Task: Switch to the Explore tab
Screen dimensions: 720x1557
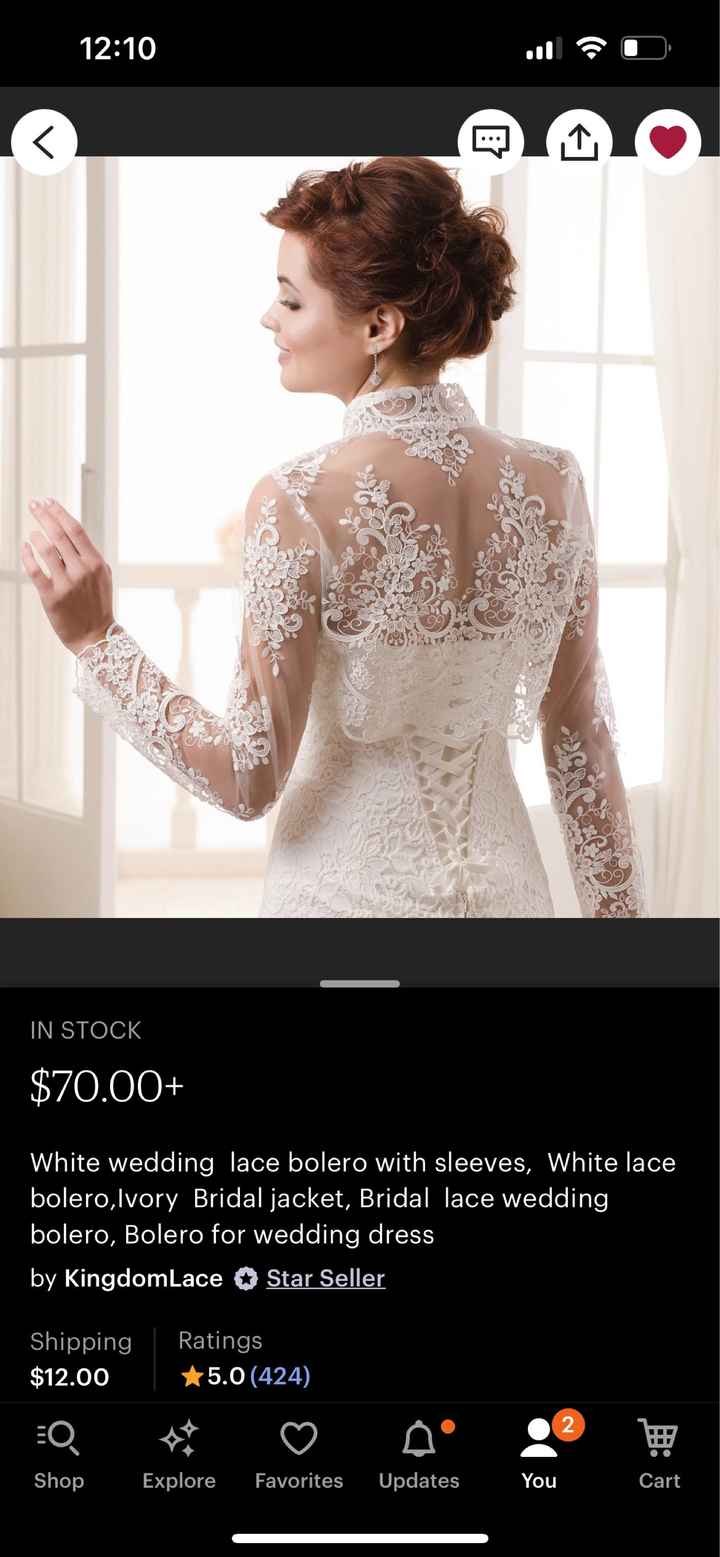Action: 179,1455
